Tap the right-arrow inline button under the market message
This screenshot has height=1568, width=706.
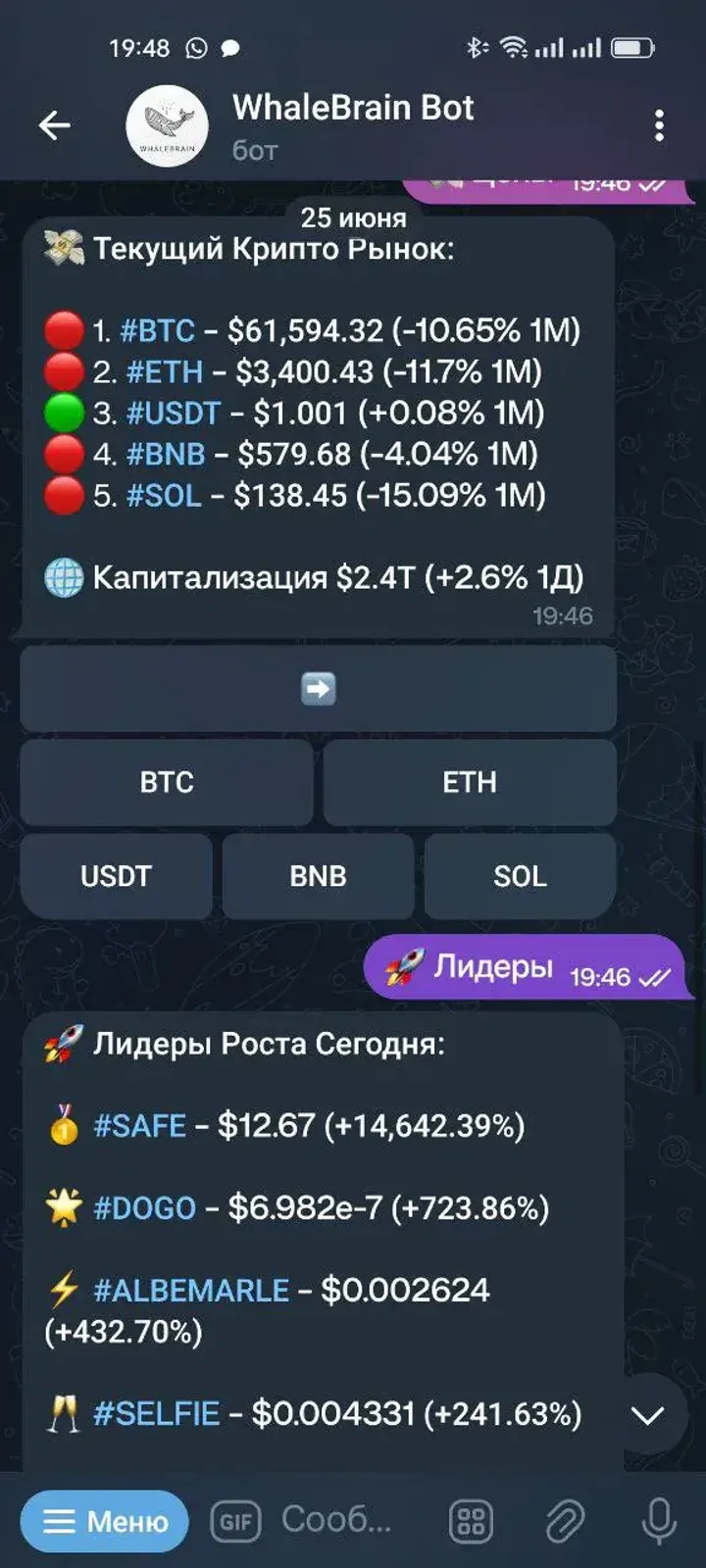317,689
